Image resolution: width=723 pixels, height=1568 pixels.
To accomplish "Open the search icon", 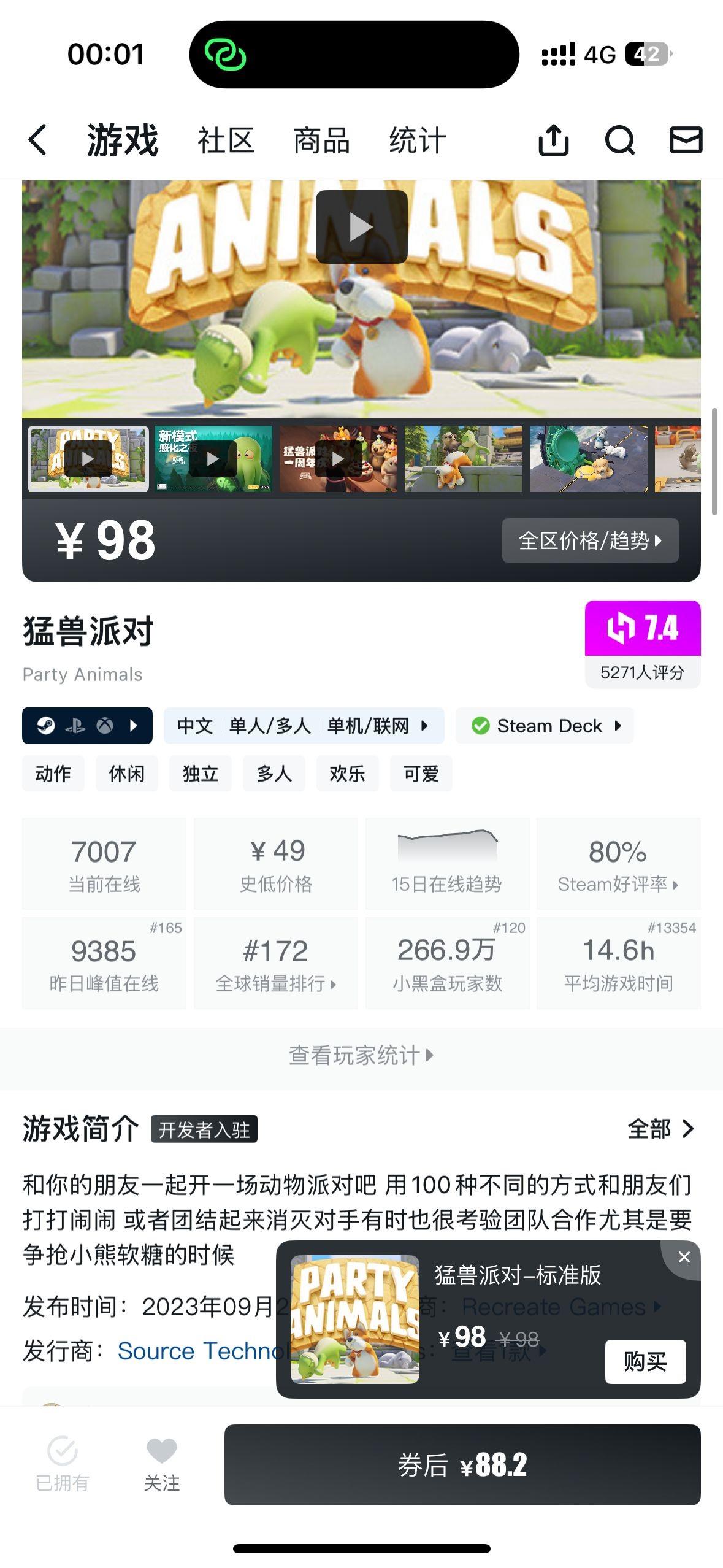I will pos(619,140).
